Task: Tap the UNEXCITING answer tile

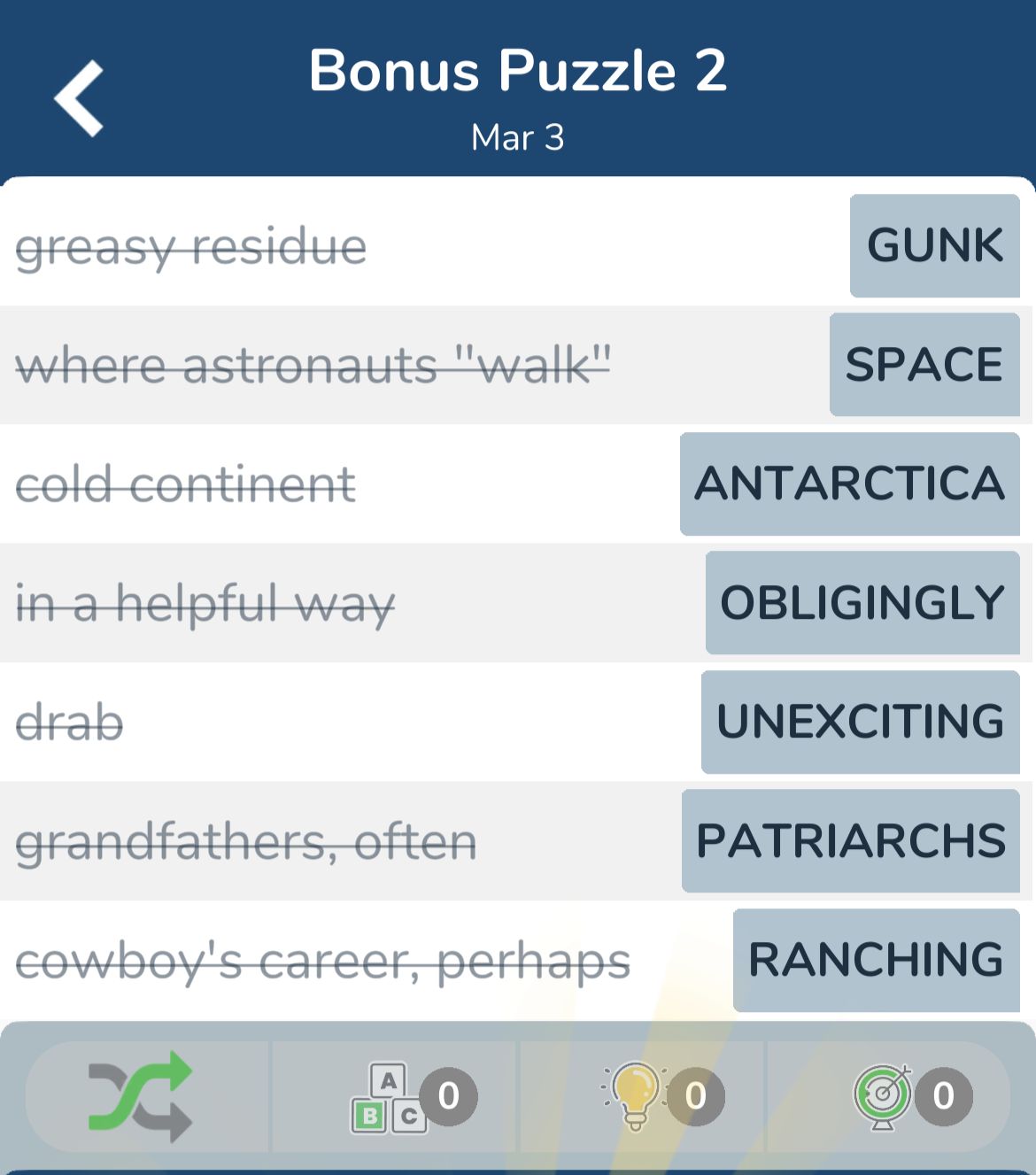Action: 860,722
